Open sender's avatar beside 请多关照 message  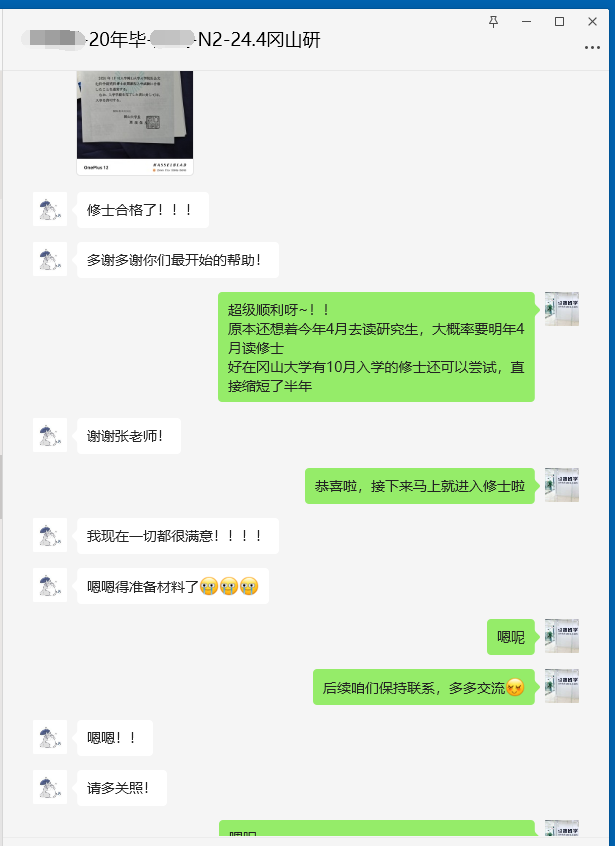point(50,786)
